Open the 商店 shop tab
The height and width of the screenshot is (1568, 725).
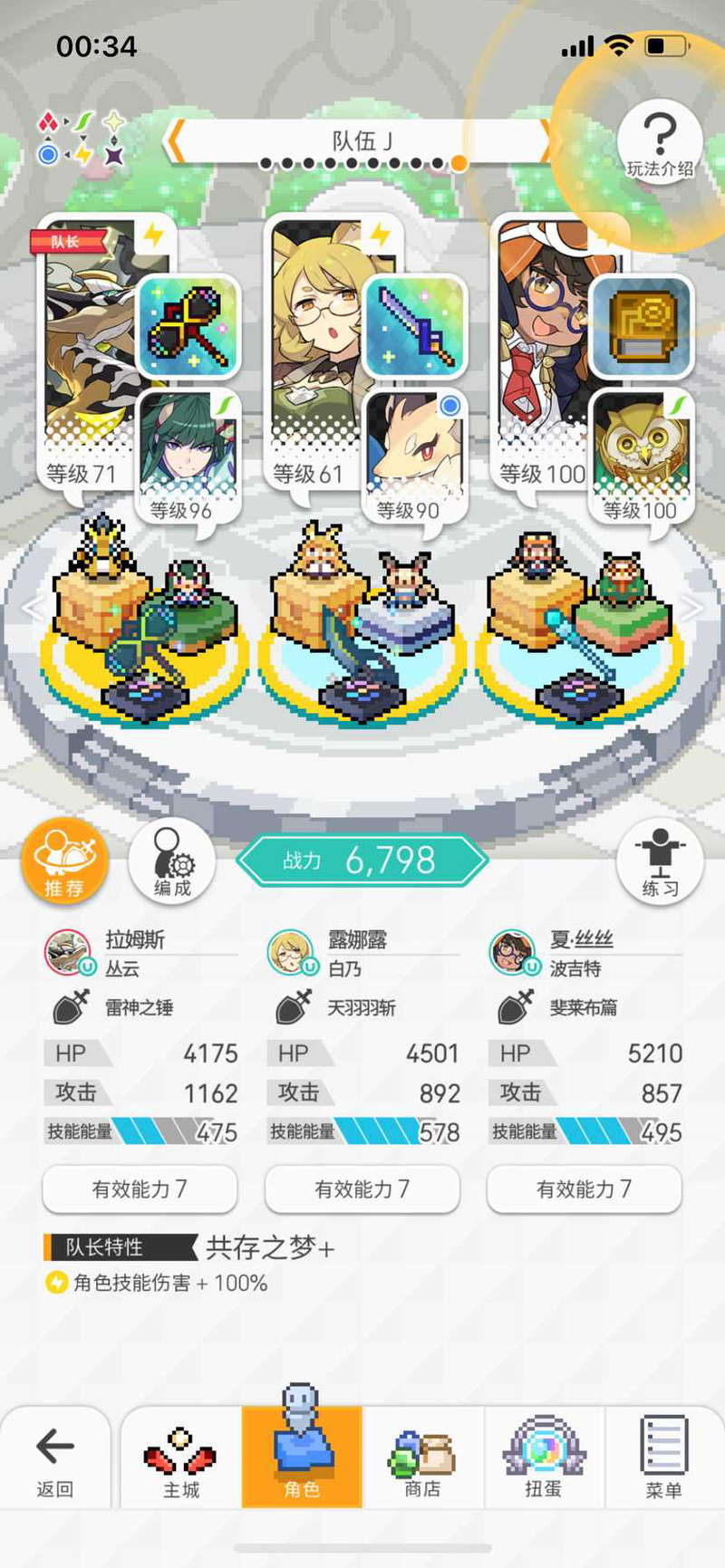(422, 1457)
